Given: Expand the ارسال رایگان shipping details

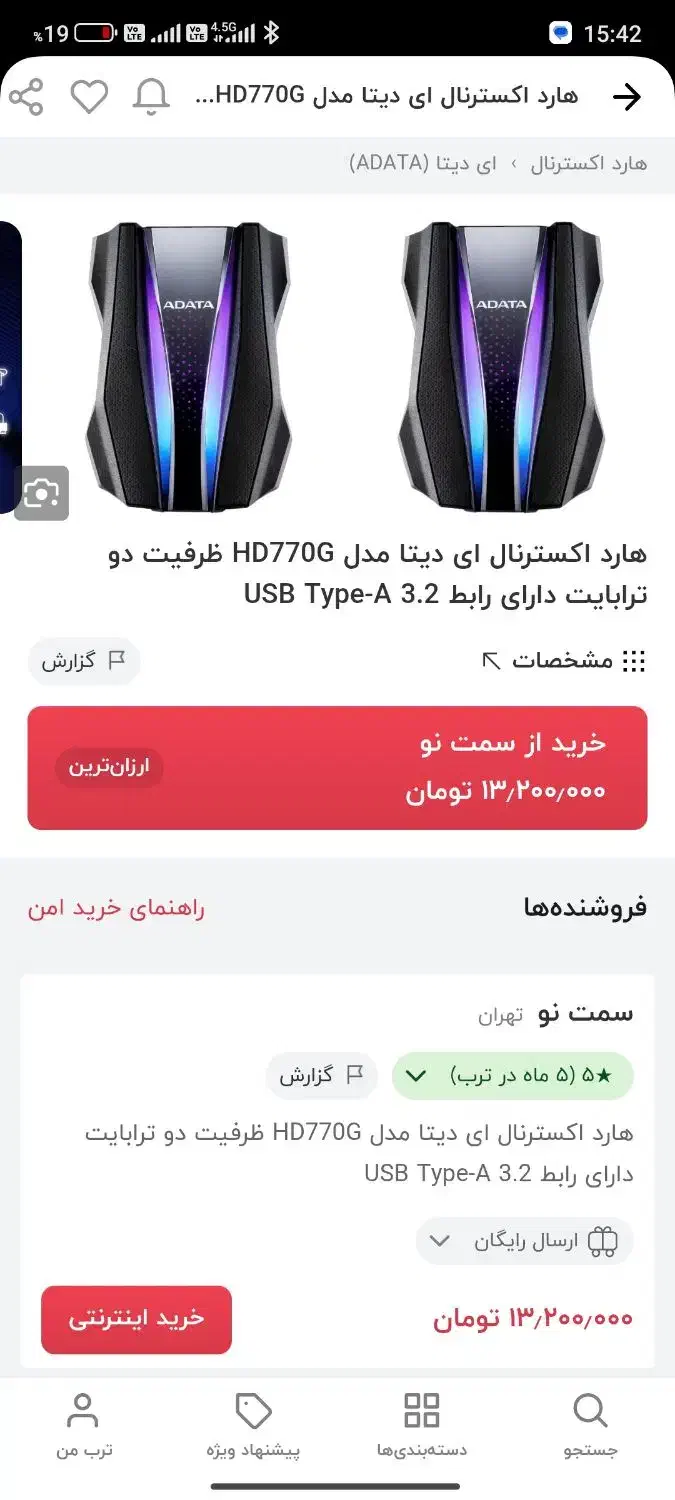Looking at the screenshot, I should pyautogui.click(x=525, y=1242).
